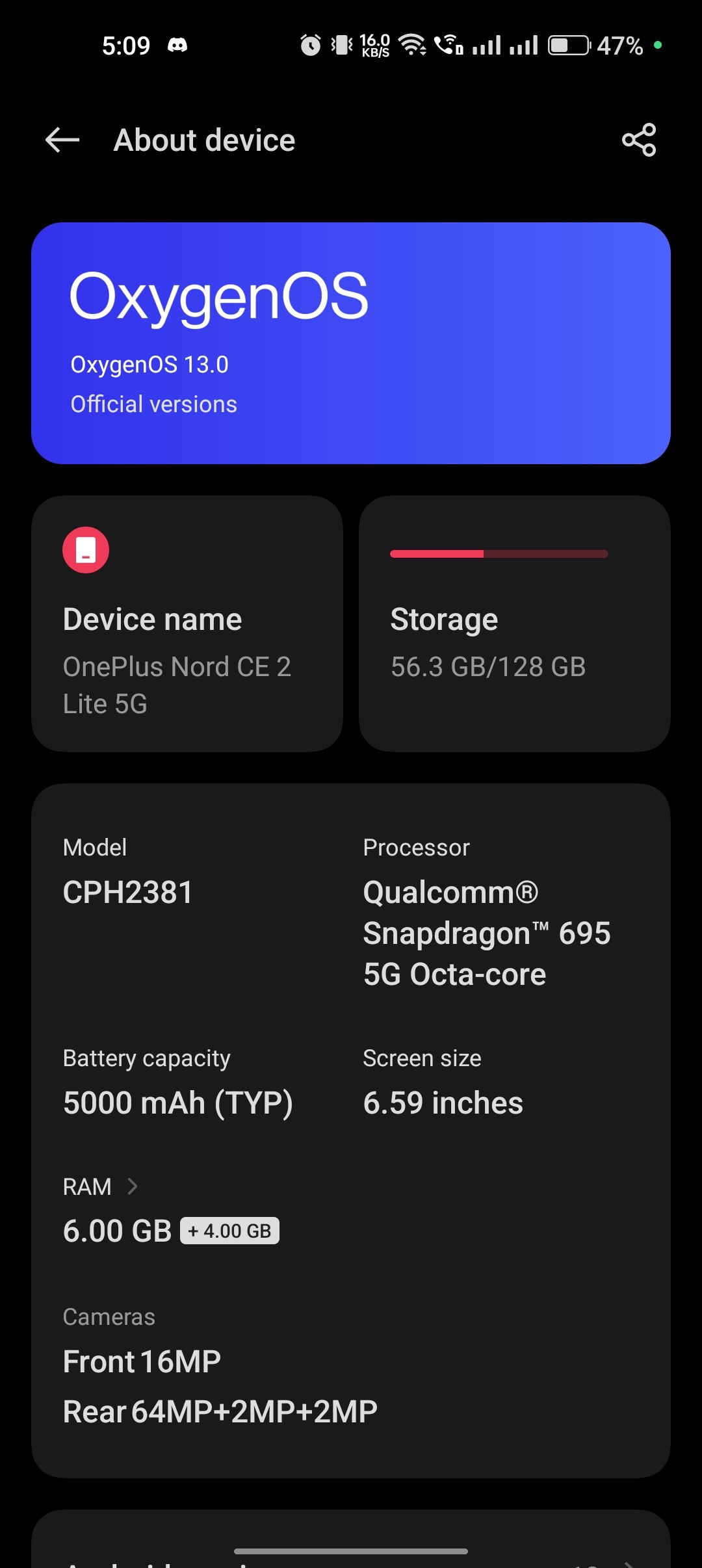Tap the alarm clock status bar icon
The height and width of the screenshot is (1568, 702).
pos(310,44)
